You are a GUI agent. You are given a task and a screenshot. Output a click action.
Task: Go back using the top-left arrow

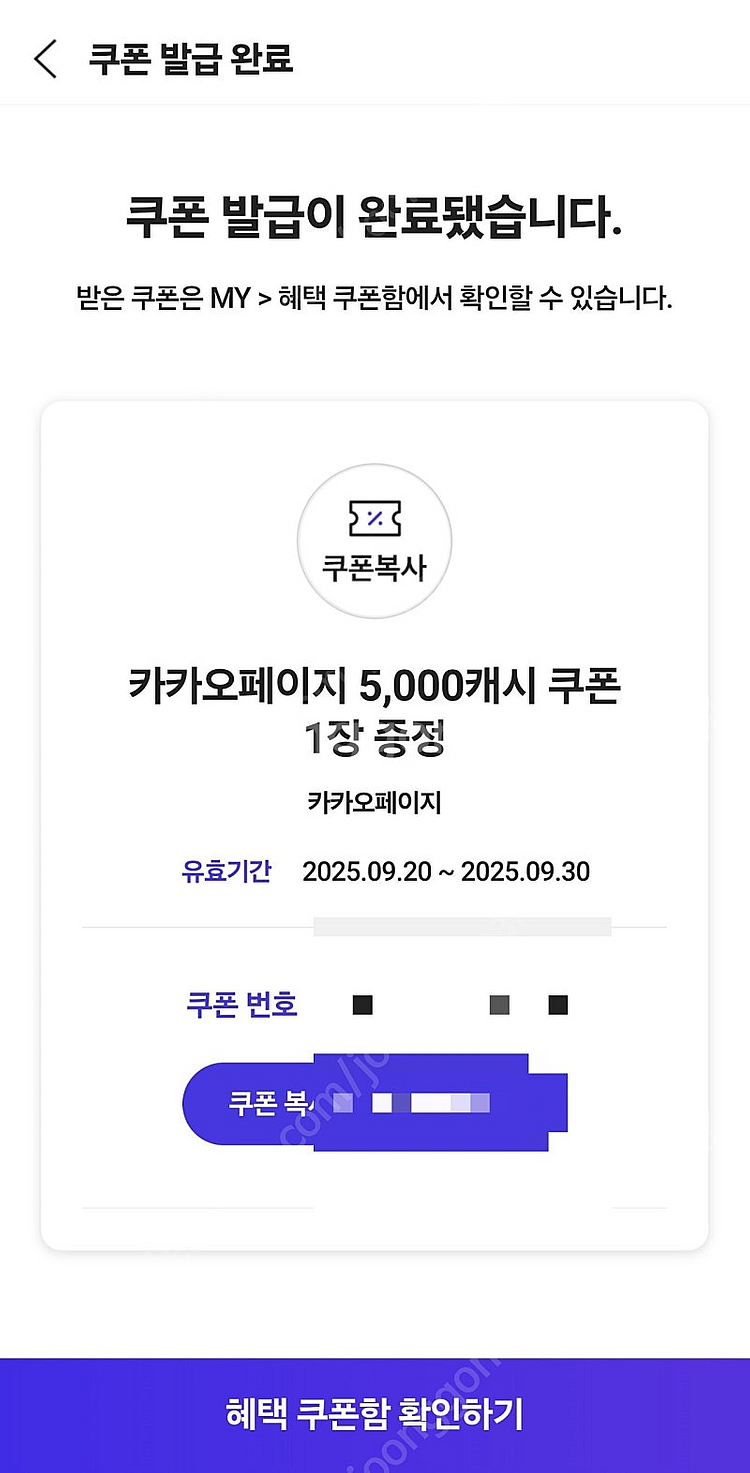(x=45, y=58)
